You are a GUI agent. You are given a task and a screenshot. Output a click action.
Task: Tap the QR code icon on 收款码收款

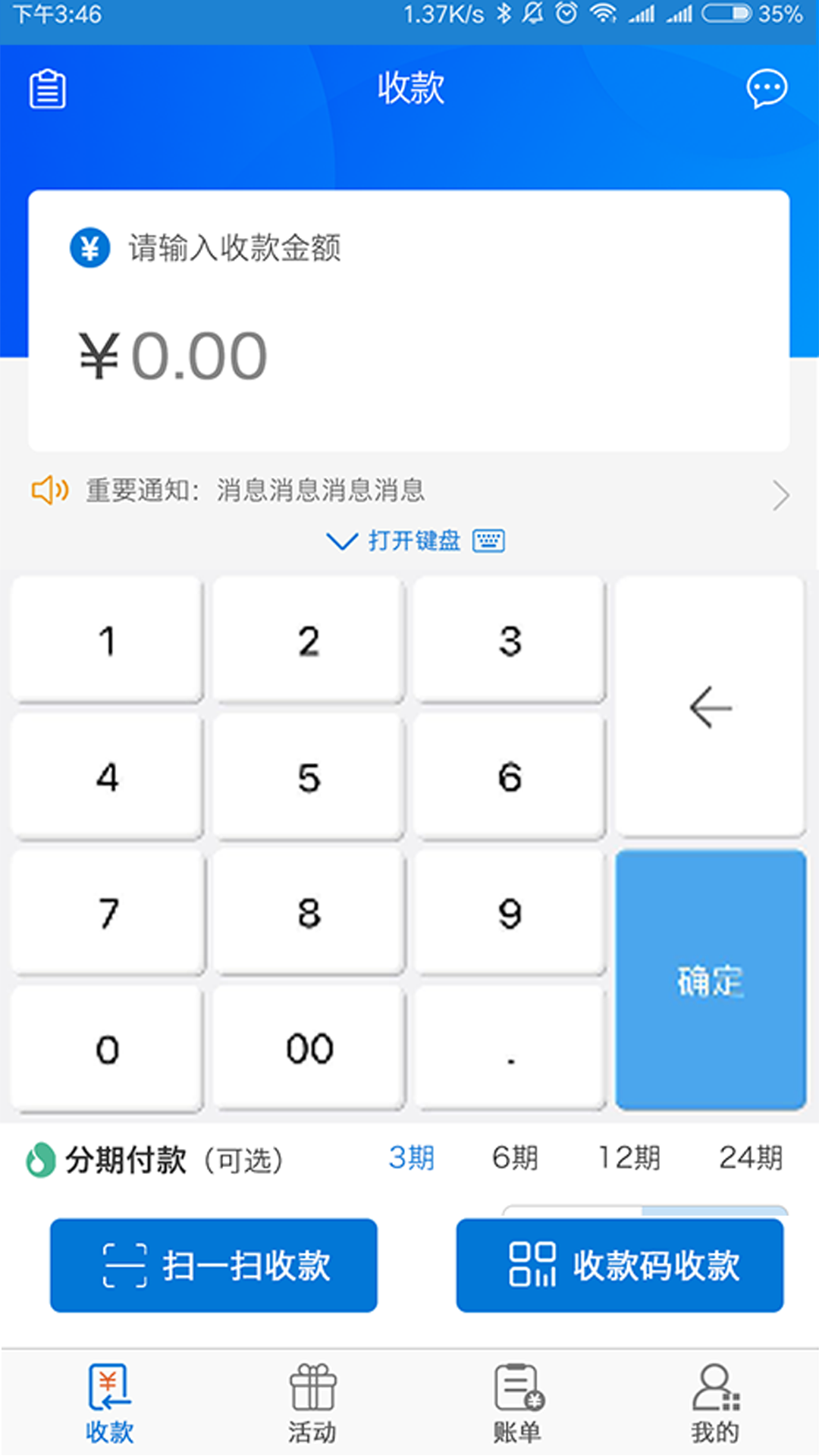pyautogui.click(x=534, y=1265)
